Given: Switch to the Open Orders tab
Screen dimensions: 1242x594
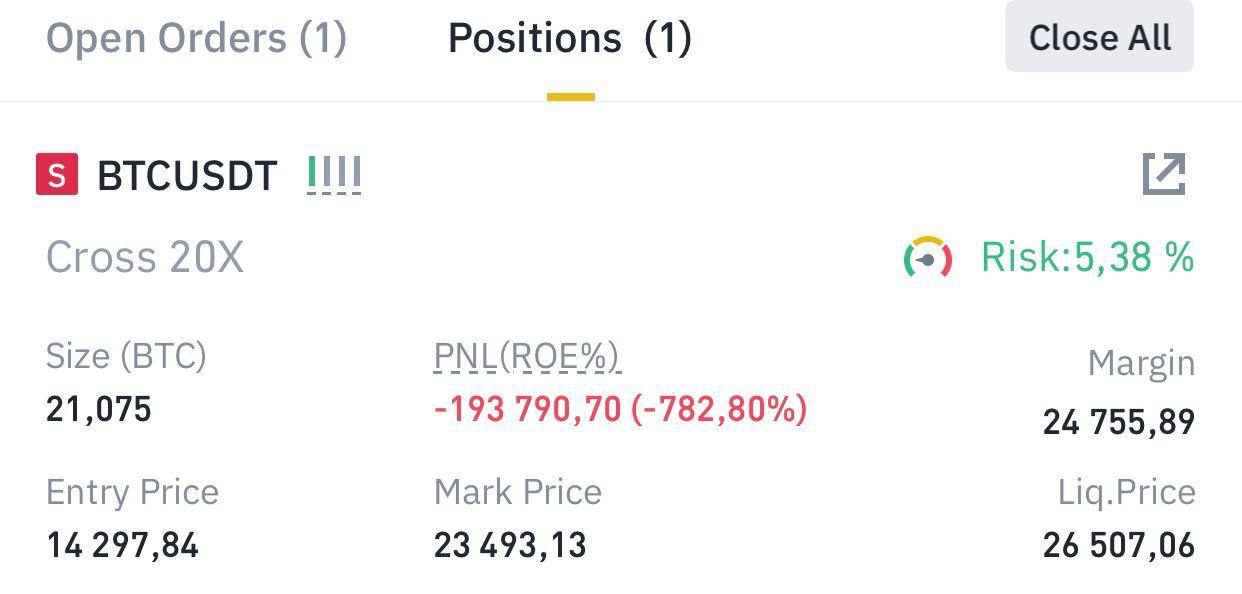Looking at the screenshot, I should tap(196, 39).
